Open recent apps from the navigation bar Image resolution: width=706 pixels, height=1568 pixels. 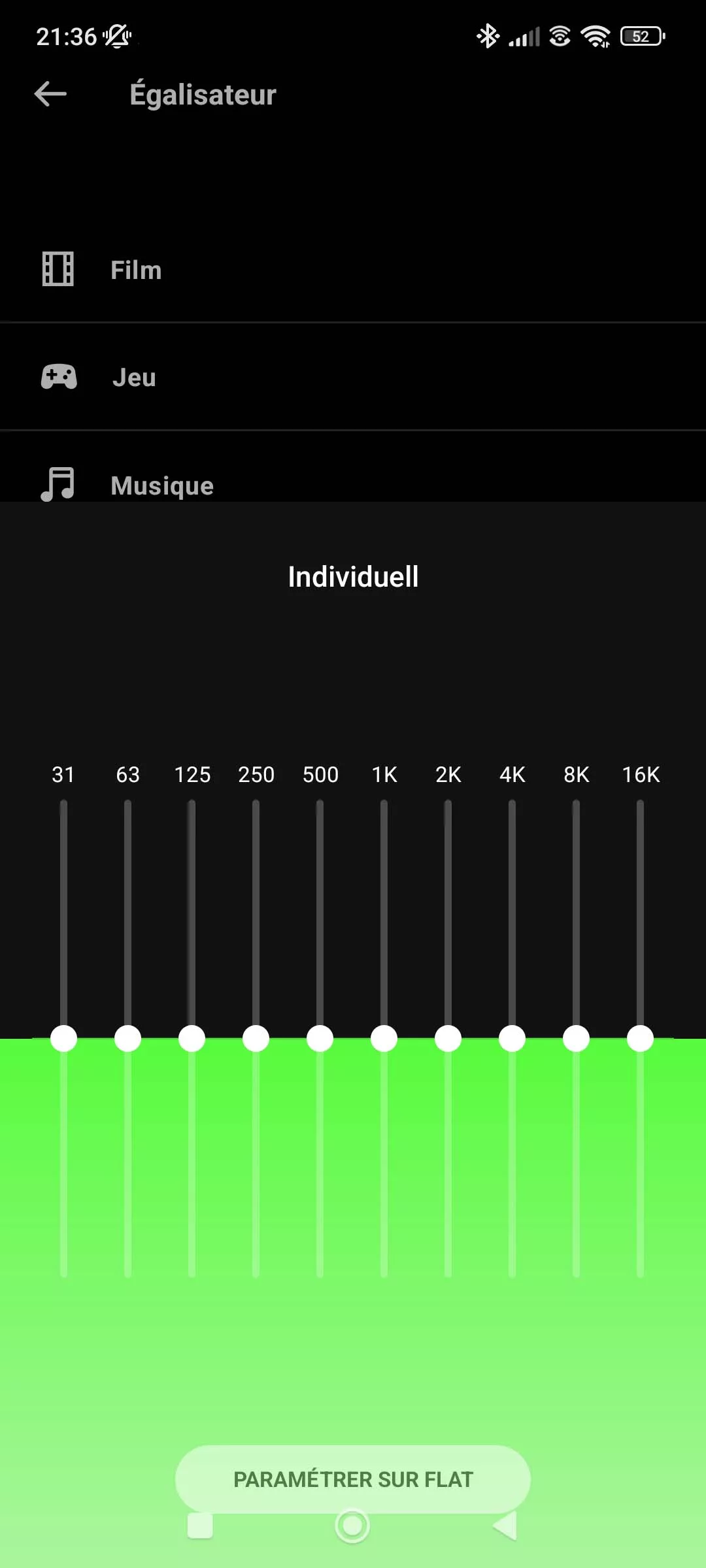[x=200, y=1526]
